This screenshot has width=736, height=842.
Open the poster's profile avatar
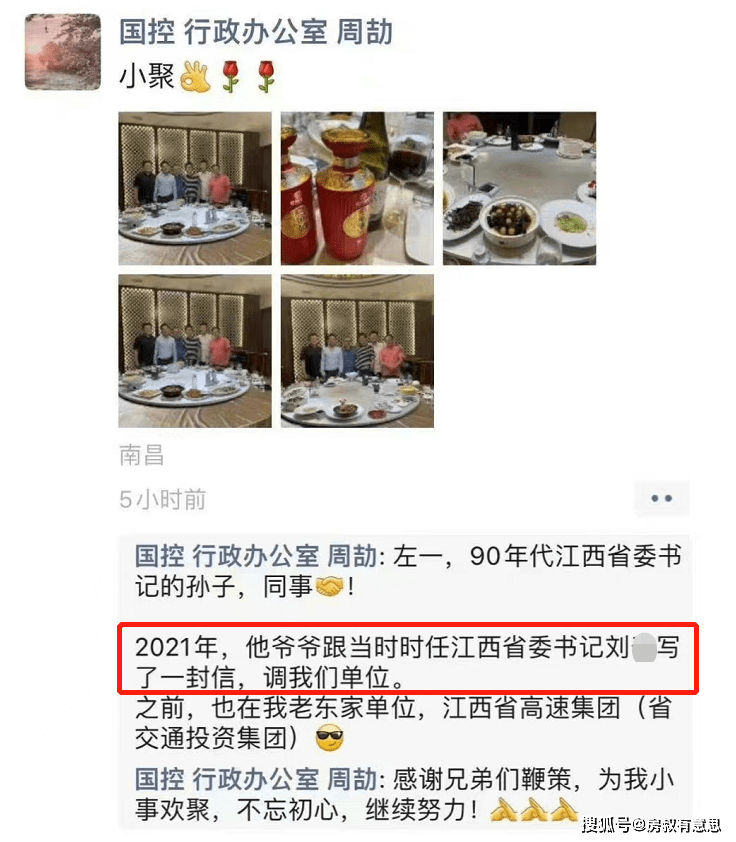(63, 52)
